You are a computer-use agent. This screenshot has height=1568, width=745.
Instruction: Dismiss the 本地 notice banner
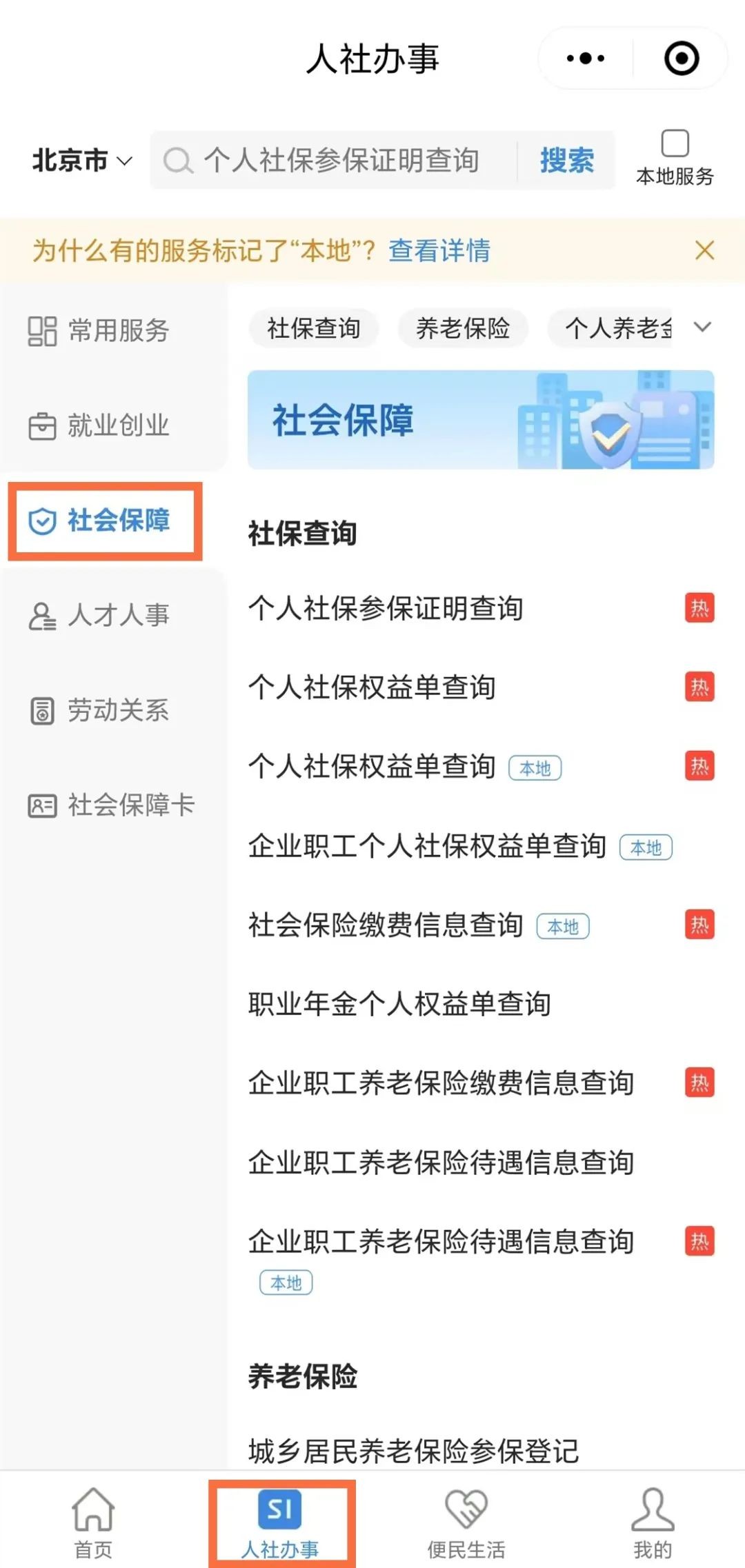point(704,250)
